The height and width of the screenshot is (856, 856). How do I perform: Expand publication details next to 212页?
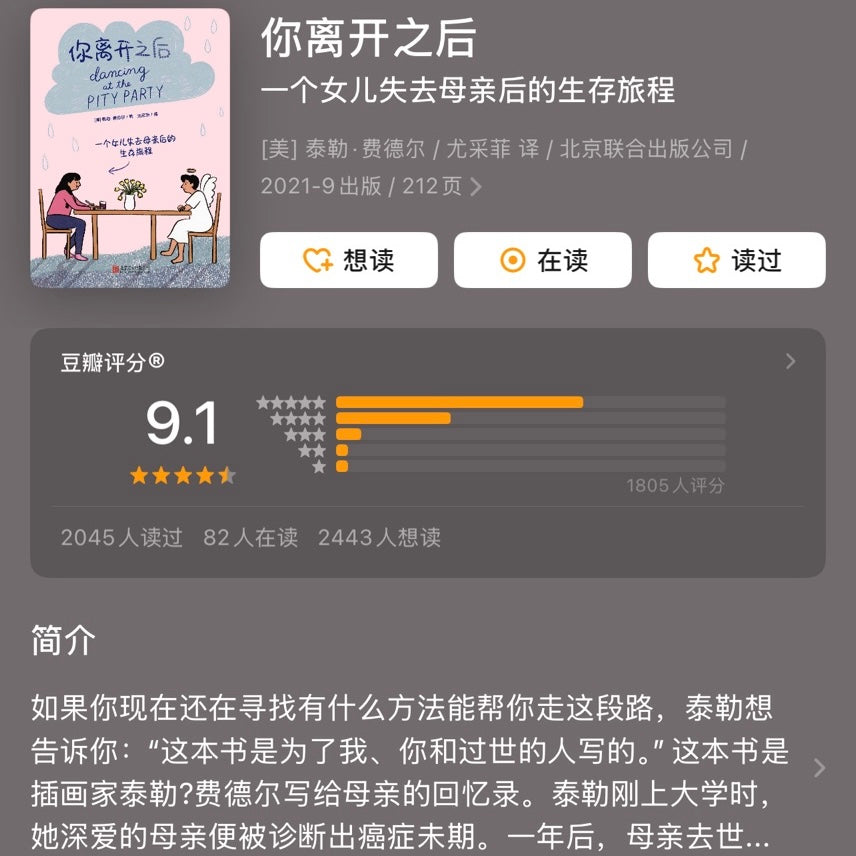click(476, 186)
